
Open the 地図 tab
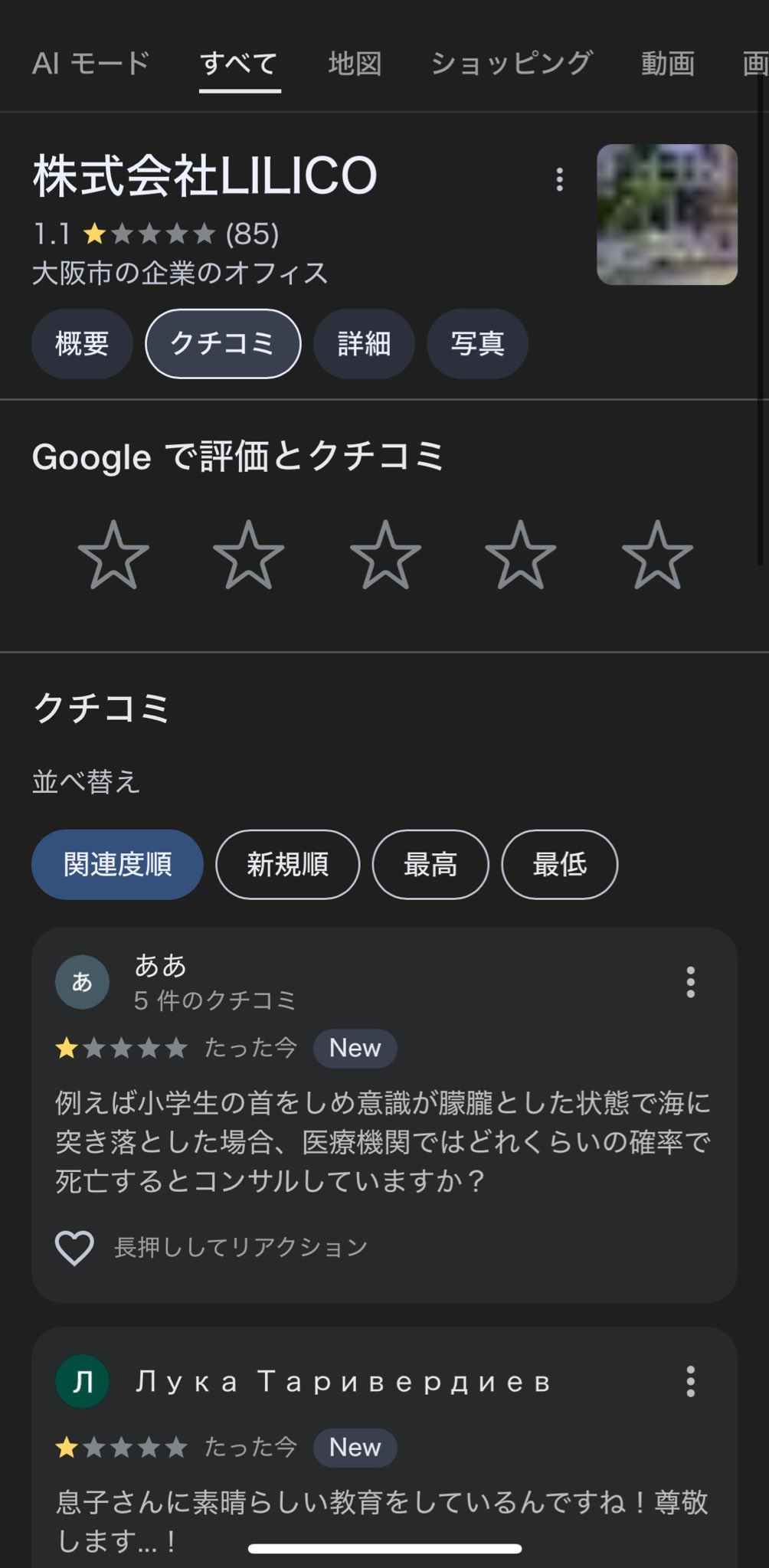pyautogui.click(x=355, y=64)
